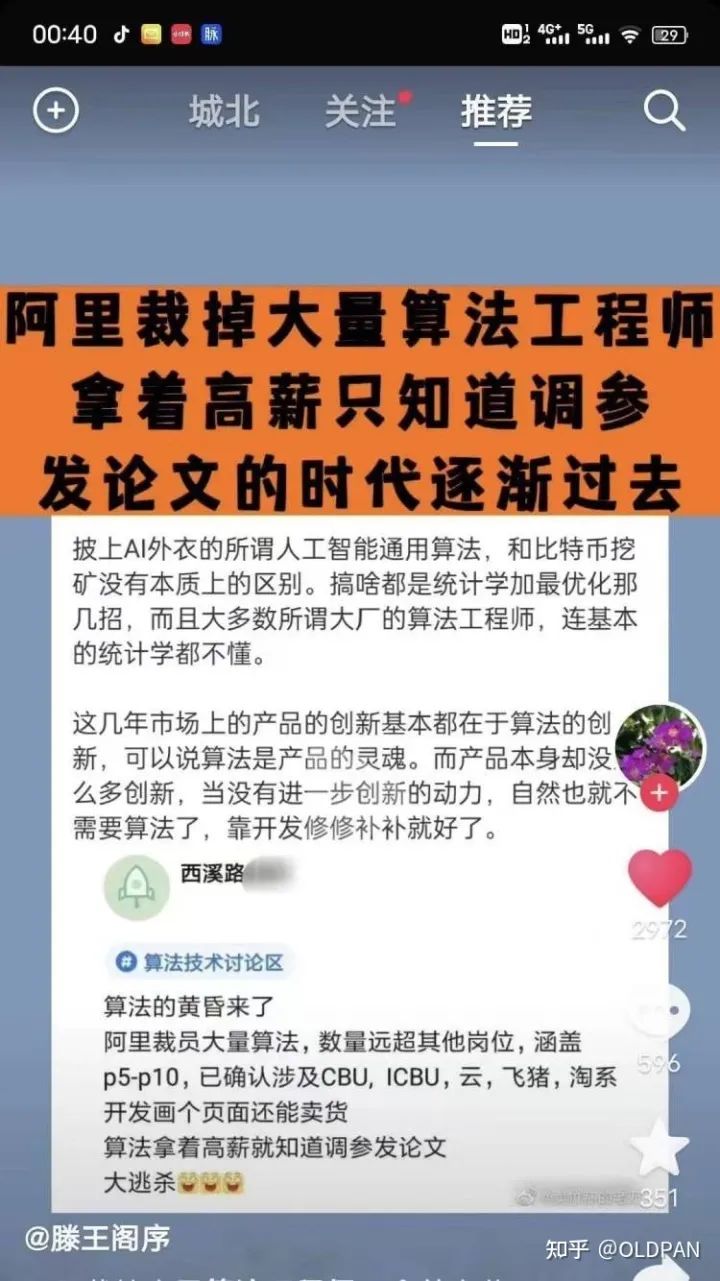Like the video with the heart icon
The width and height of the screenshot is (720, 1281).
pos(659,877)
